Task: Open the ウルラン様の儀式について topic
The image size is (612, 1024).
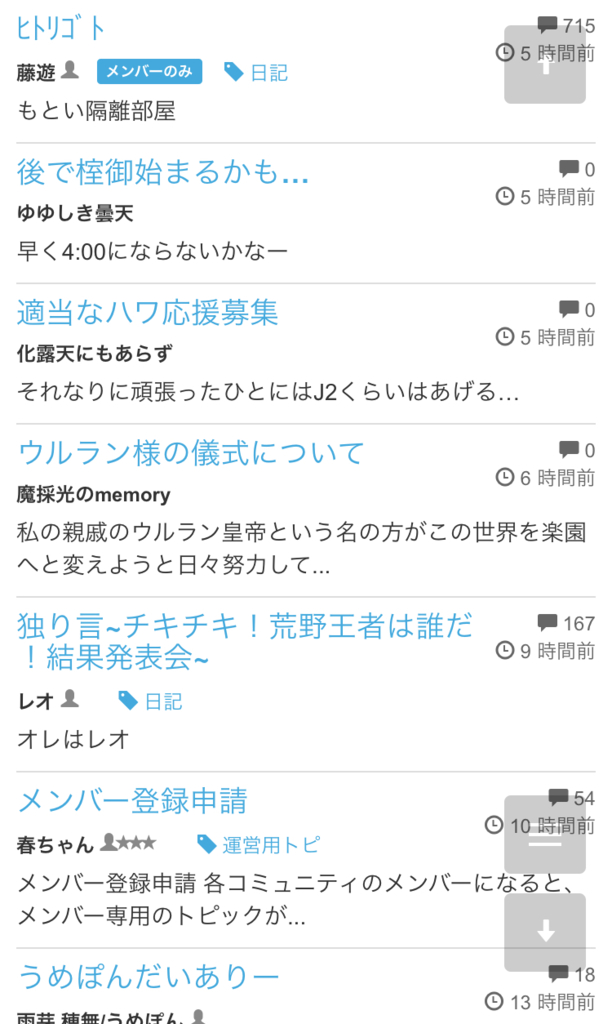Action: pos(191,453)
